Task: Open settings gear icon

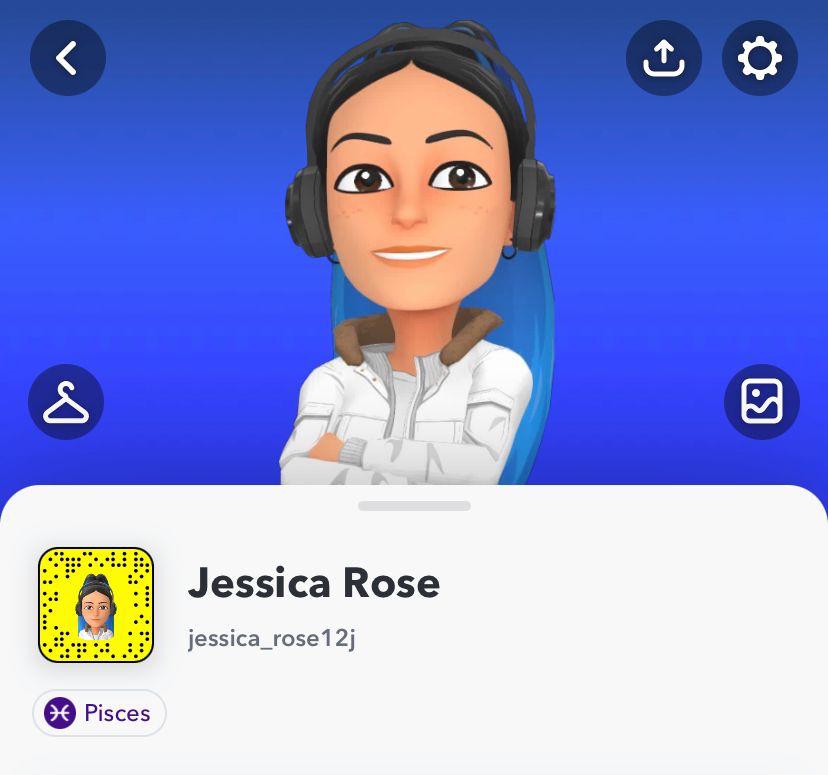Action: pos(759,58)
